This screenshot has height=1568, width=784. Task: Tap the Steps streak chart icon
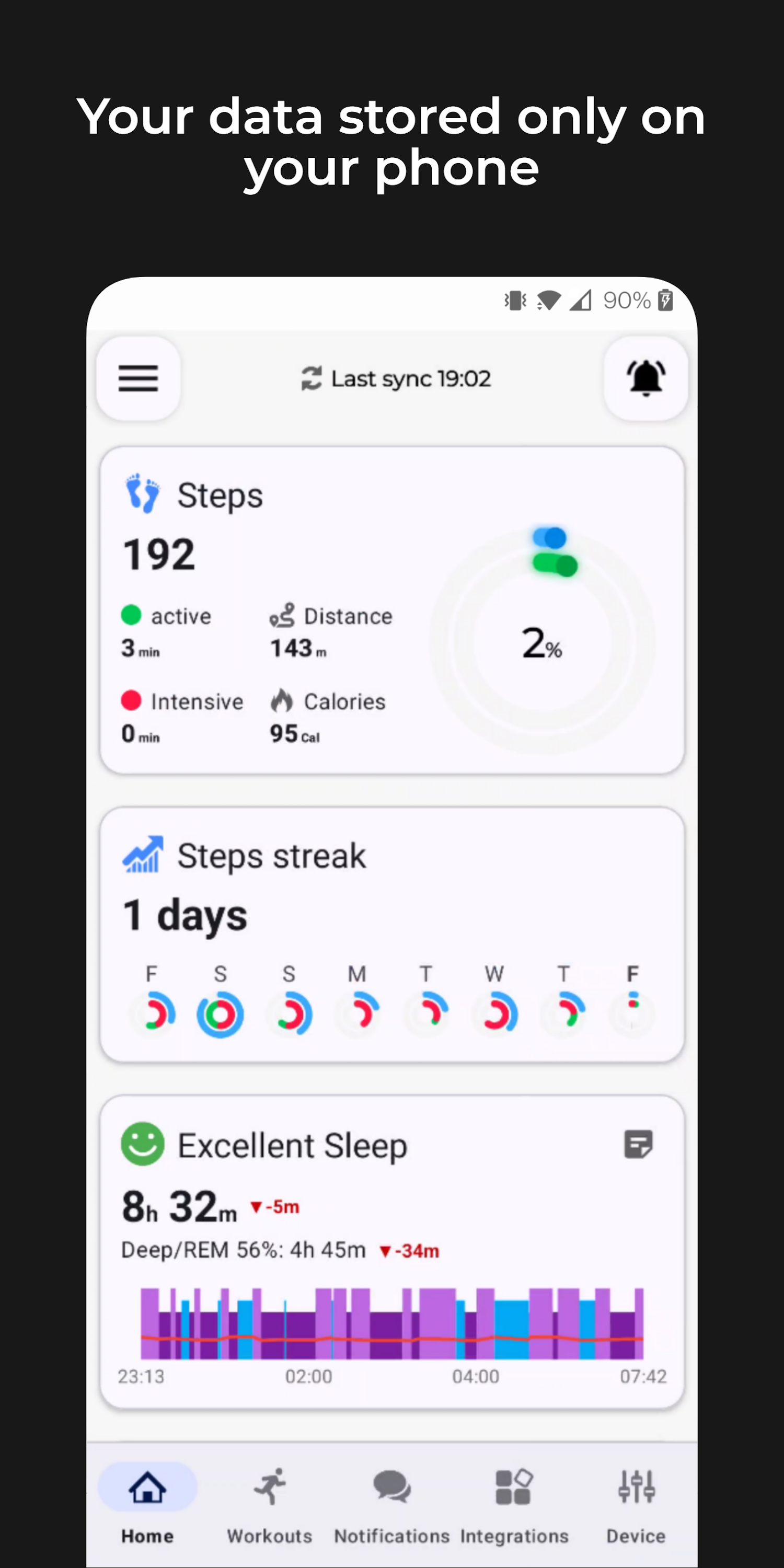tap(143, 855)
